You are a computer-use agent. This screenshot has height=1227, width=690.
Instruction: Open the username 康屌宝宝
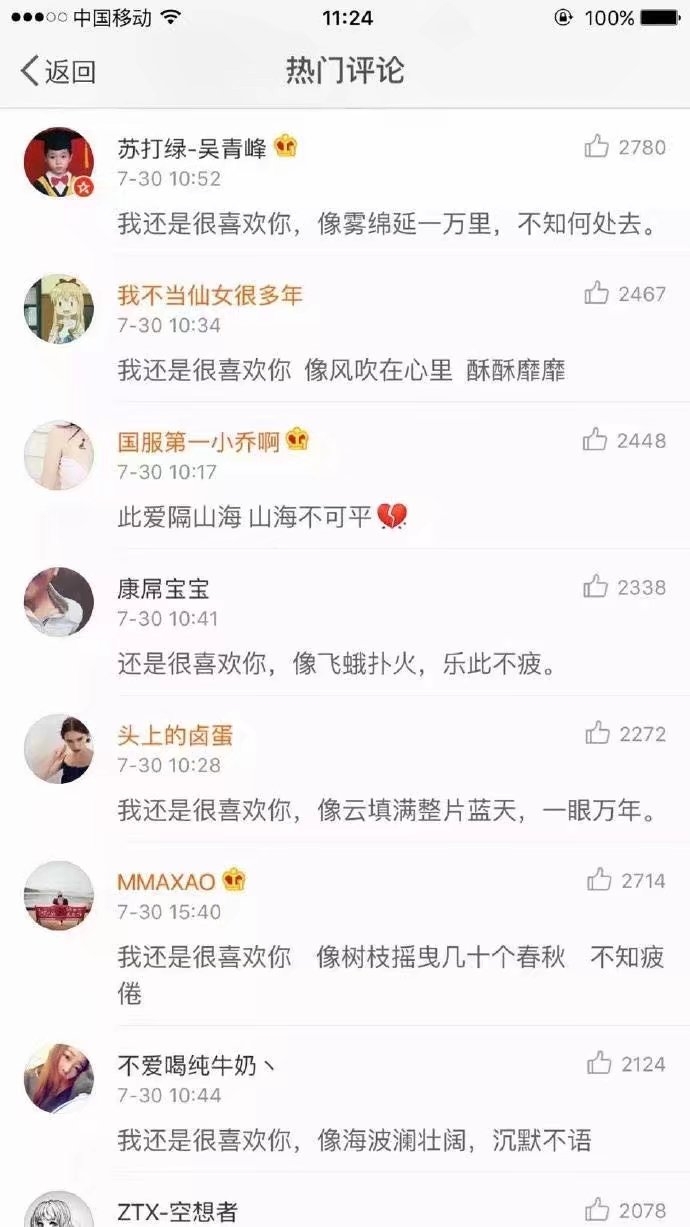pyautogui.click(x=163, y=589)
